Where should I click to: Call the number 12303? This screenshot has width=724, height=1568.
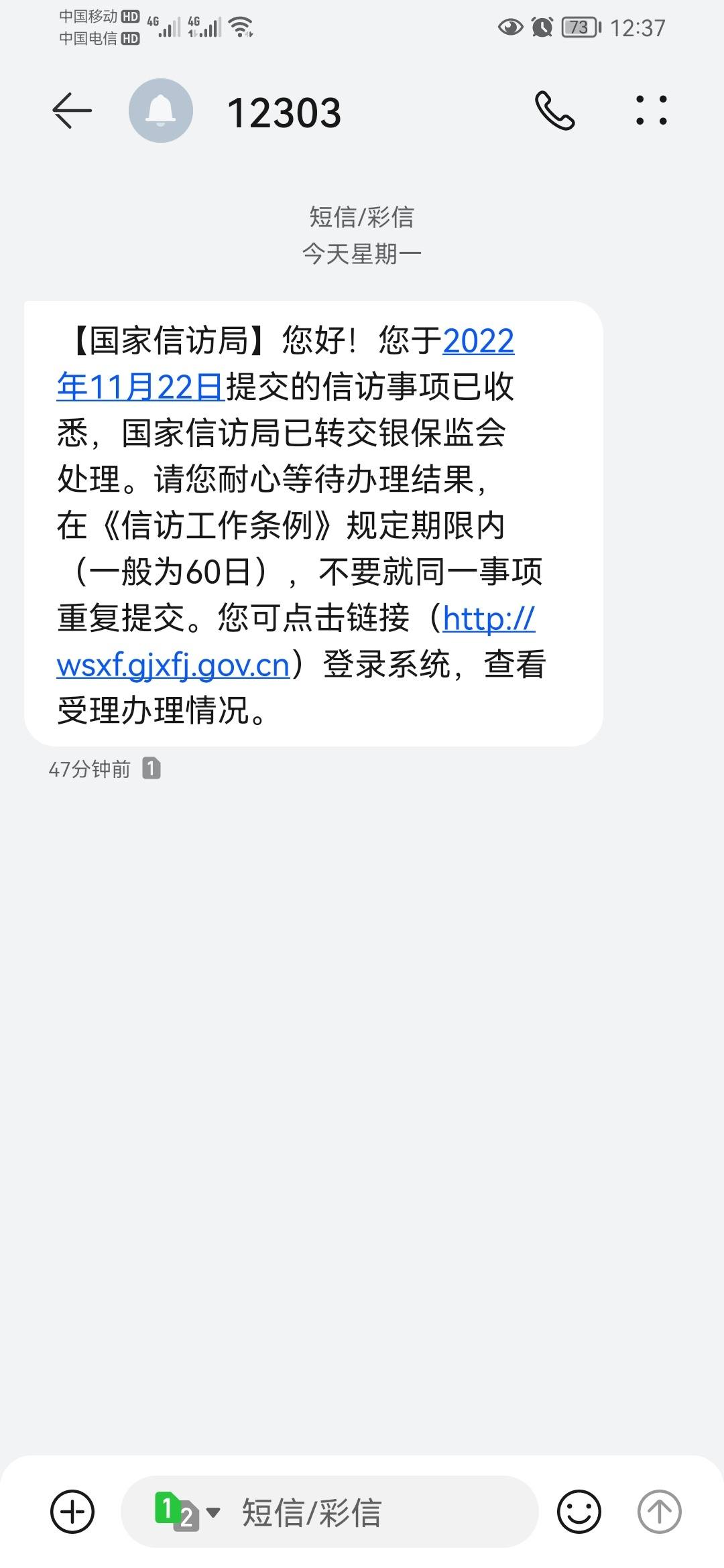[x=554, y=111]
